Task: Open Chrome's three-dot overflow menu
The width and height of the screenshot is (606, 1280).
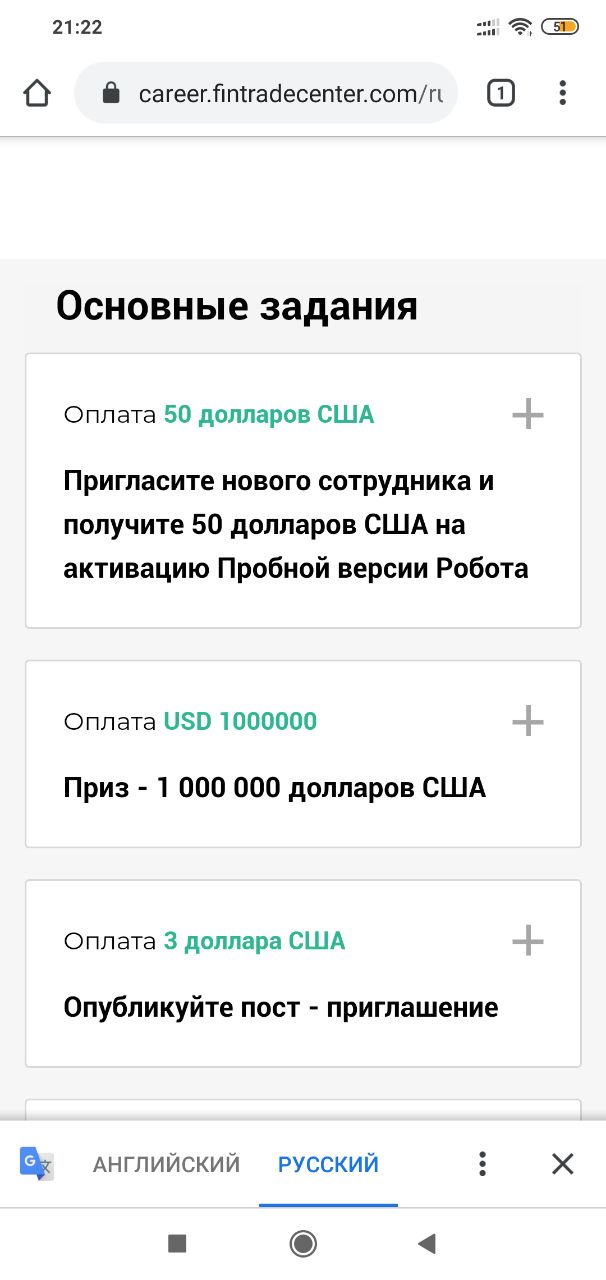Action: click(x=562, y=94)
